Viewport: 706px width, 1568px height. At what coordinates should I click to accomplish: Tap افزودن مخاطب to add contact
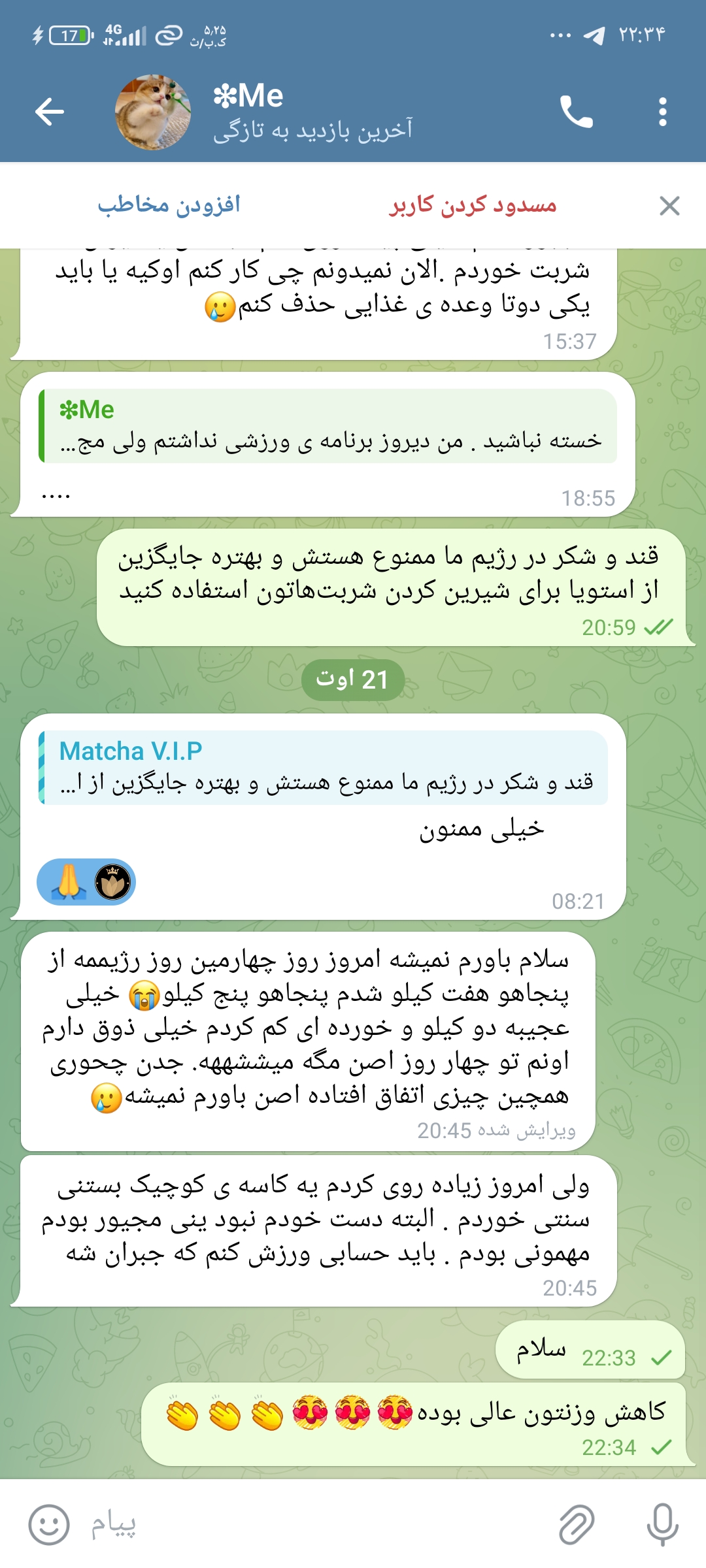169,205
